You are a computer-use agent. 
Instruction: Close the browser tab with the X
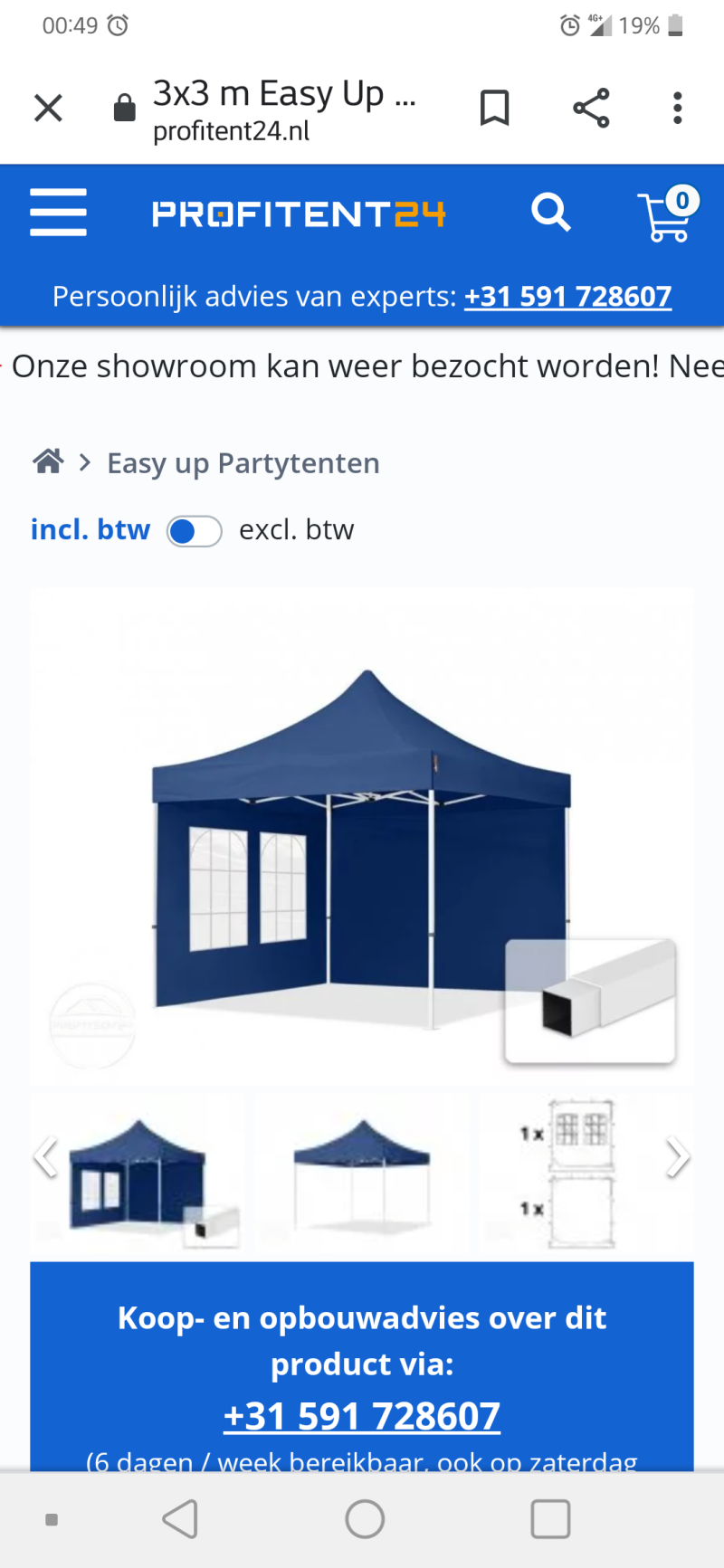tap(48, 109)
